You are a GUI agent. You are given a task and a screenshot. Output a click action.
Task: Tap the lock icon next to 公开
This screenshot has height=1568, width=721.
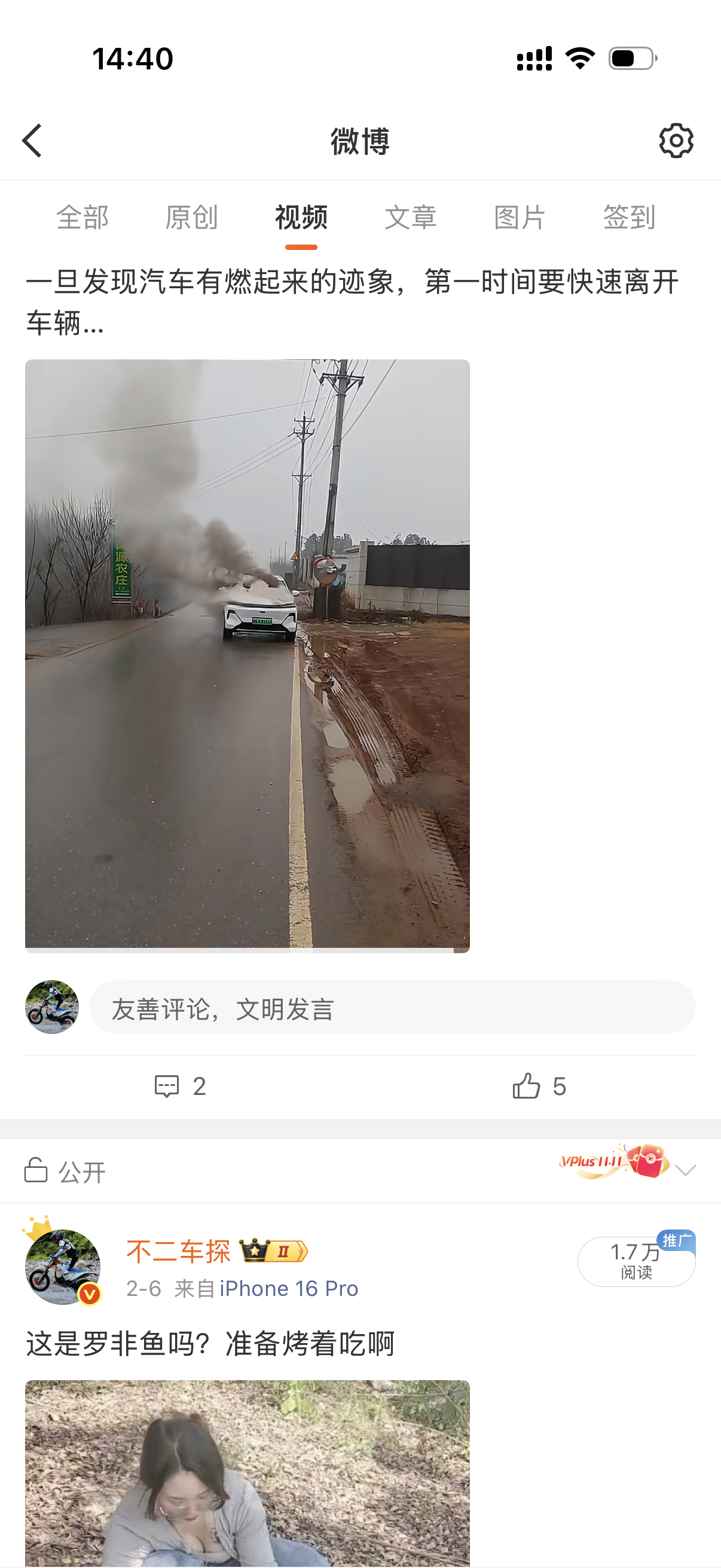[36, 1170]
